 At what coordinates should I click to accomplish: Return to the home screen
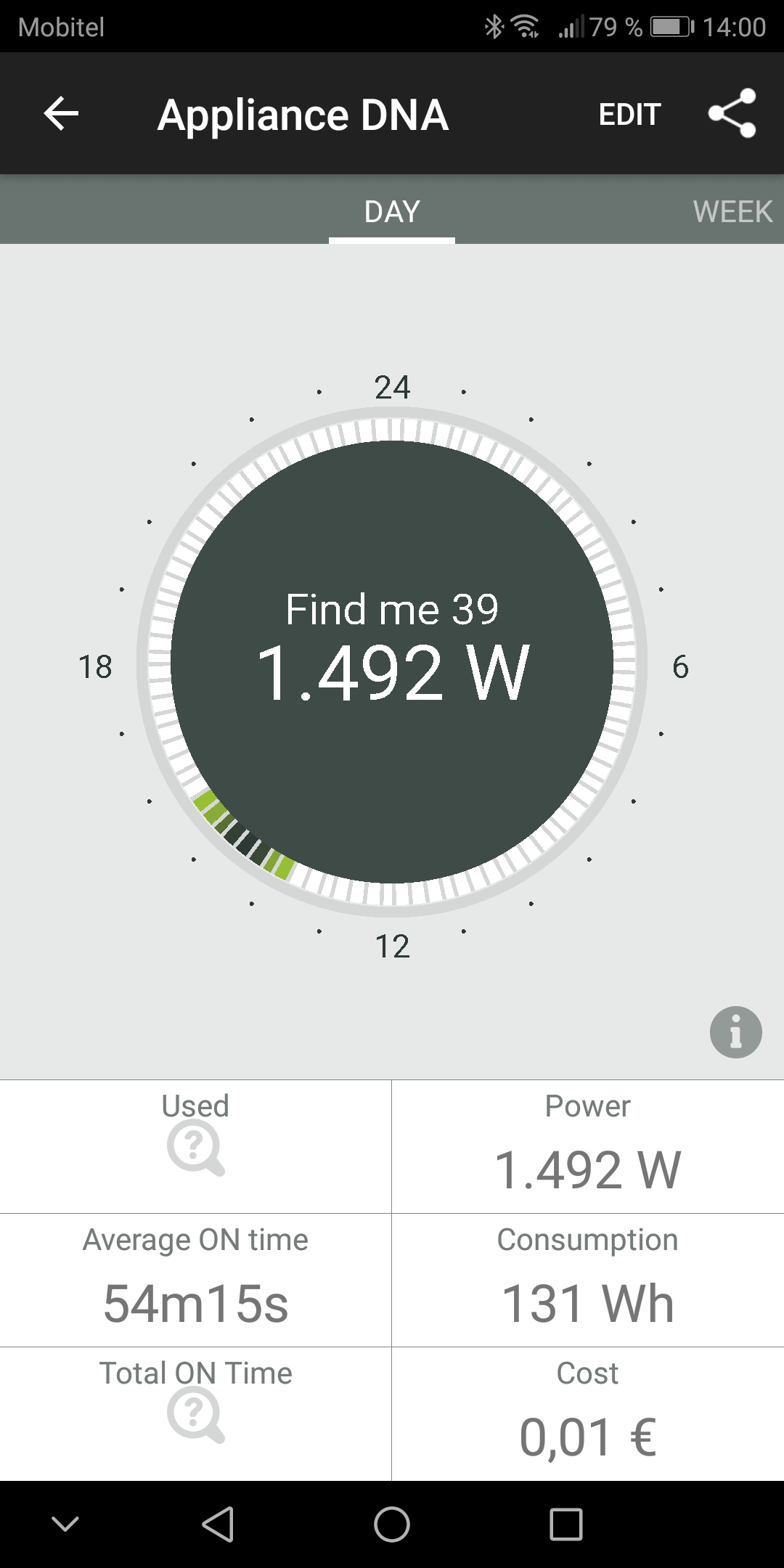(392, 1524)
